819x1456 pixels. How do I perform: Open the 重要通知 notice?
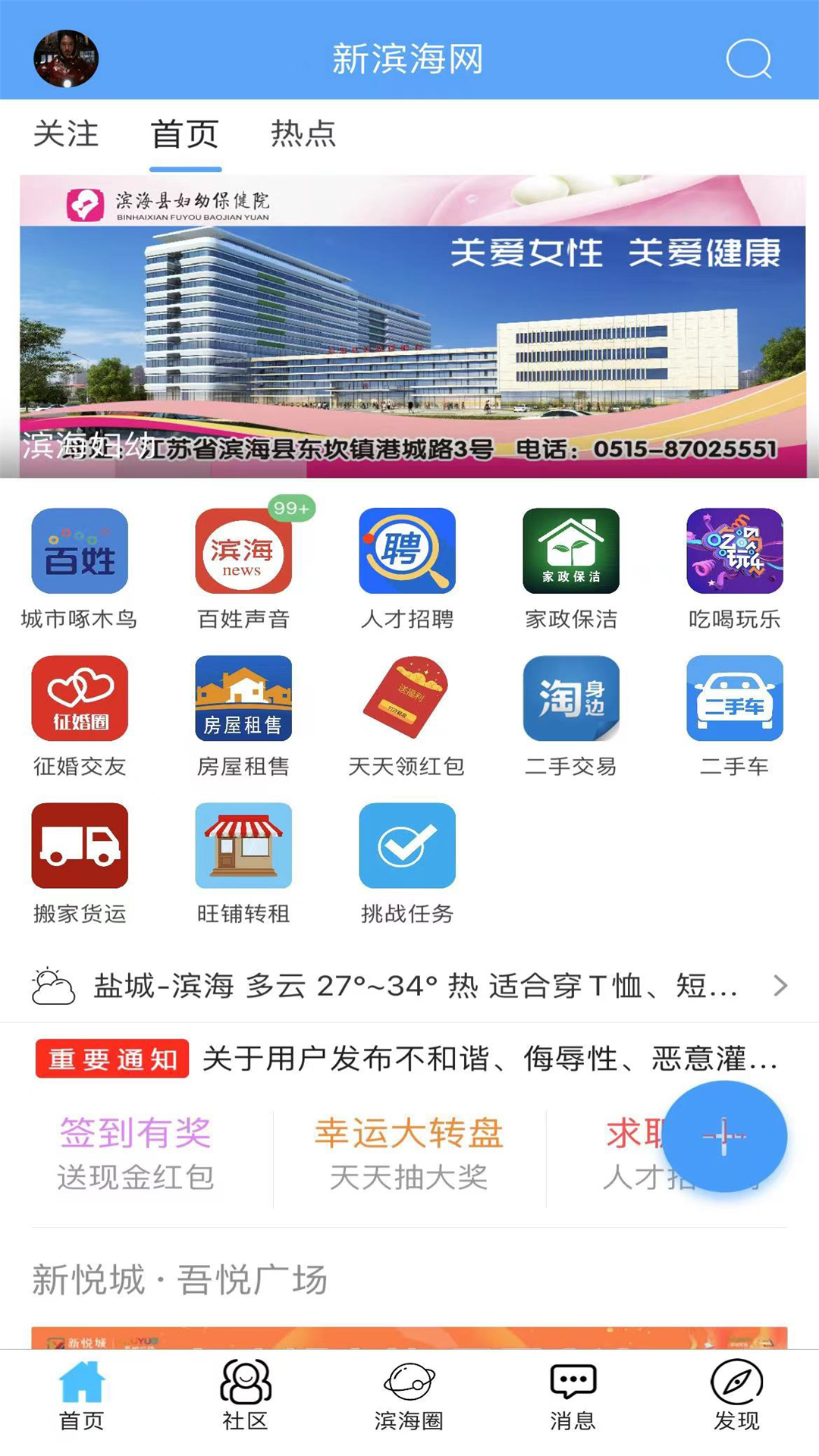(x=409, y=1059)
